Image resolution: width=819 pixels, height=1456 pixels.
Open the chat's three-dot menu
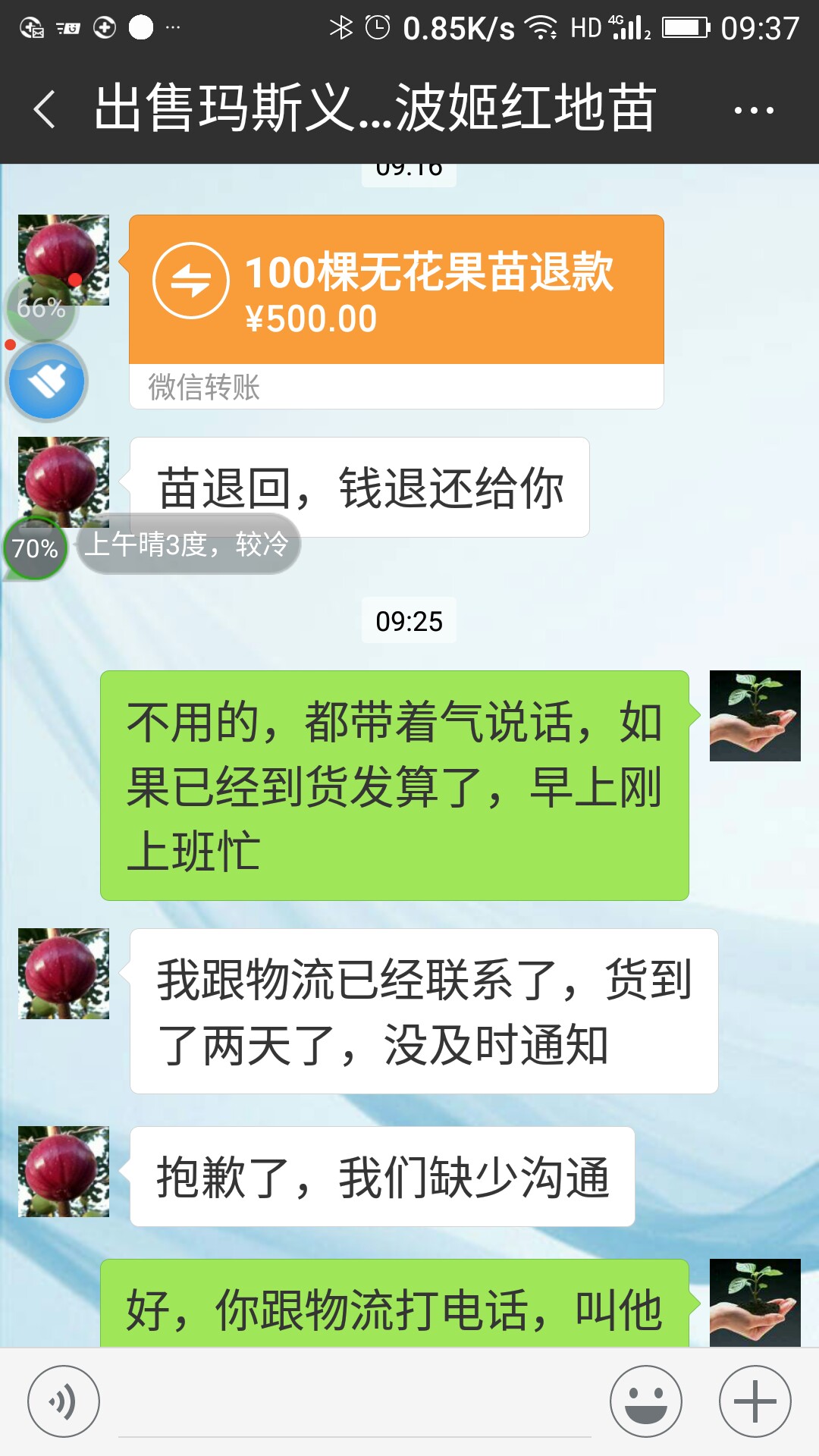click(753, 110)
